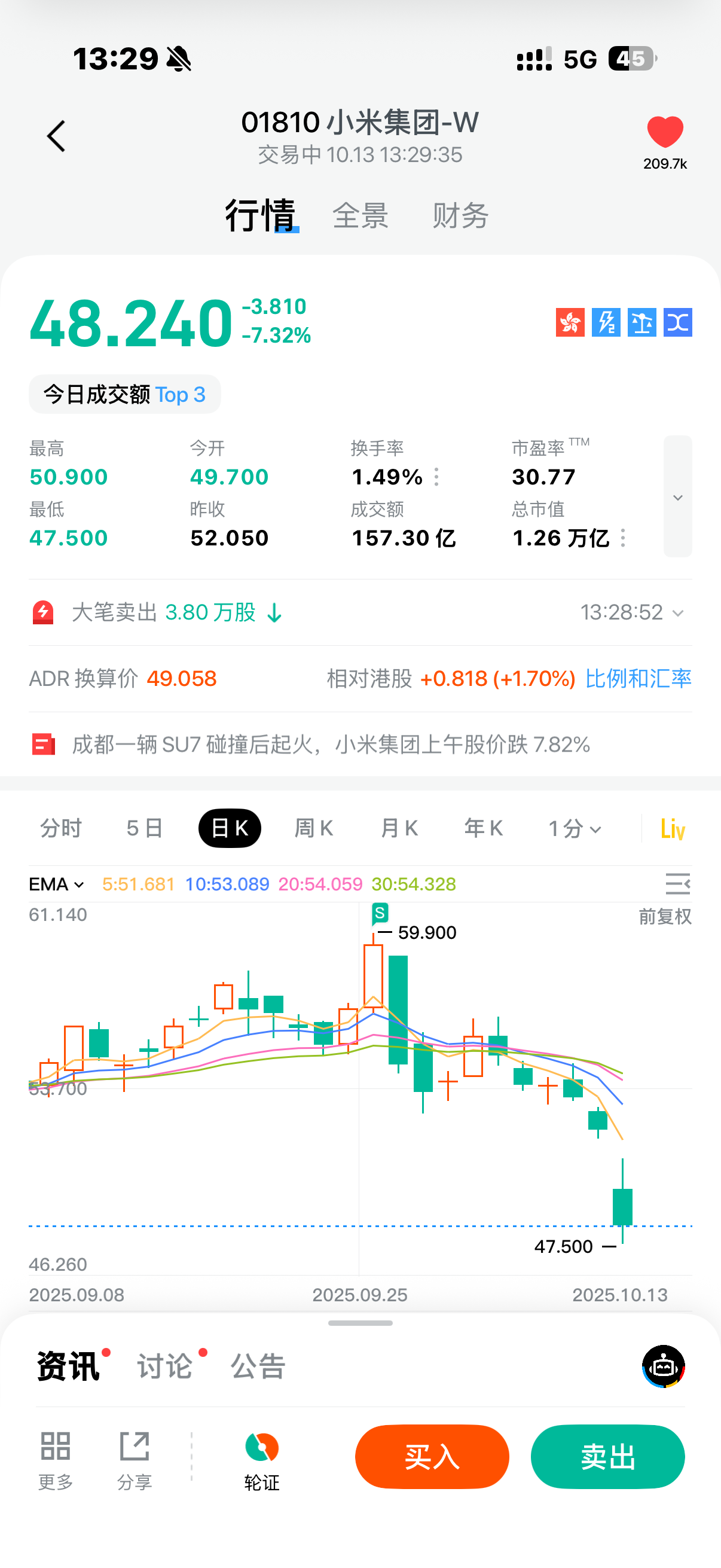Screen dimensions: 721x1568
Task: Select the 分时 chart view
Action: 61,828
